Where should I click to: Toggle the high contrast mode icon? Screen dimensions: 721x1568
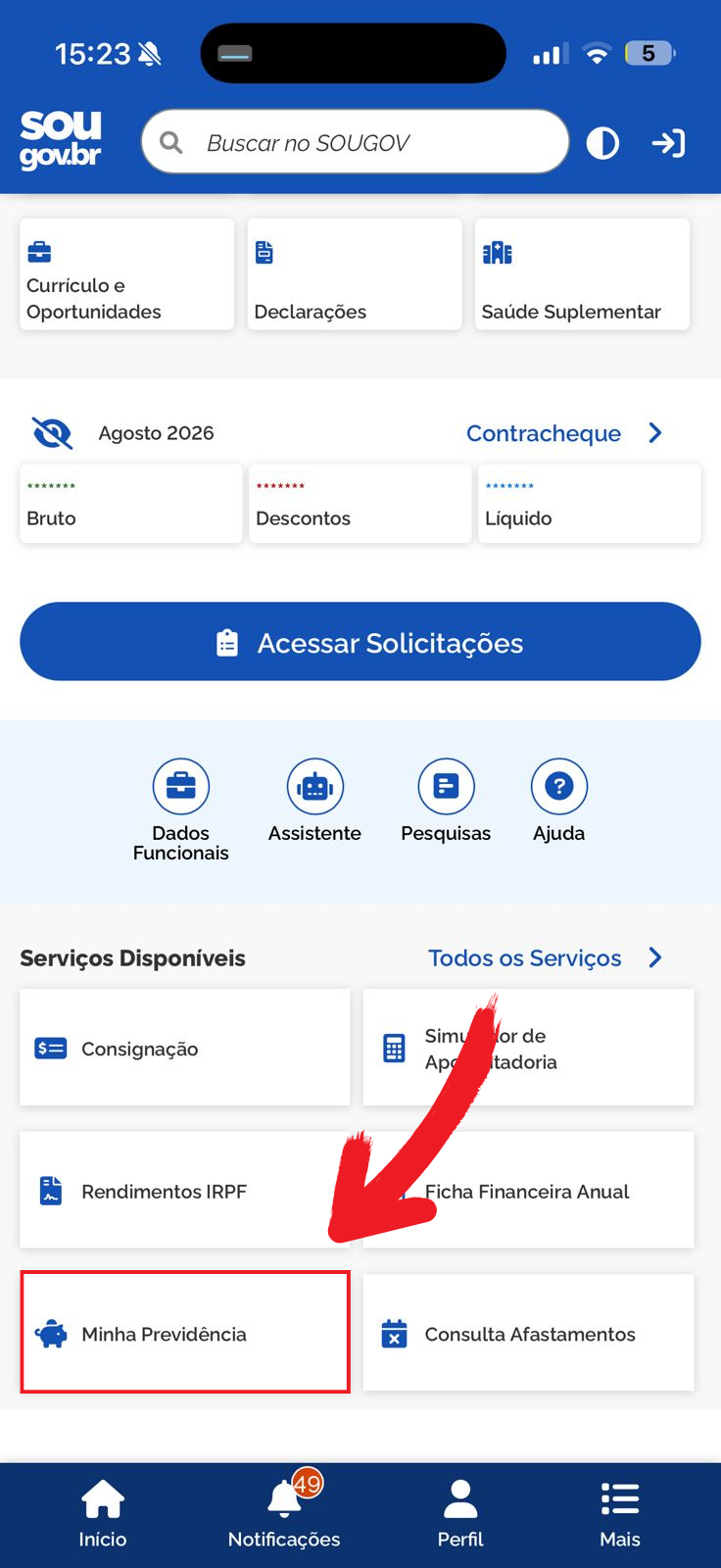(602, 143)
